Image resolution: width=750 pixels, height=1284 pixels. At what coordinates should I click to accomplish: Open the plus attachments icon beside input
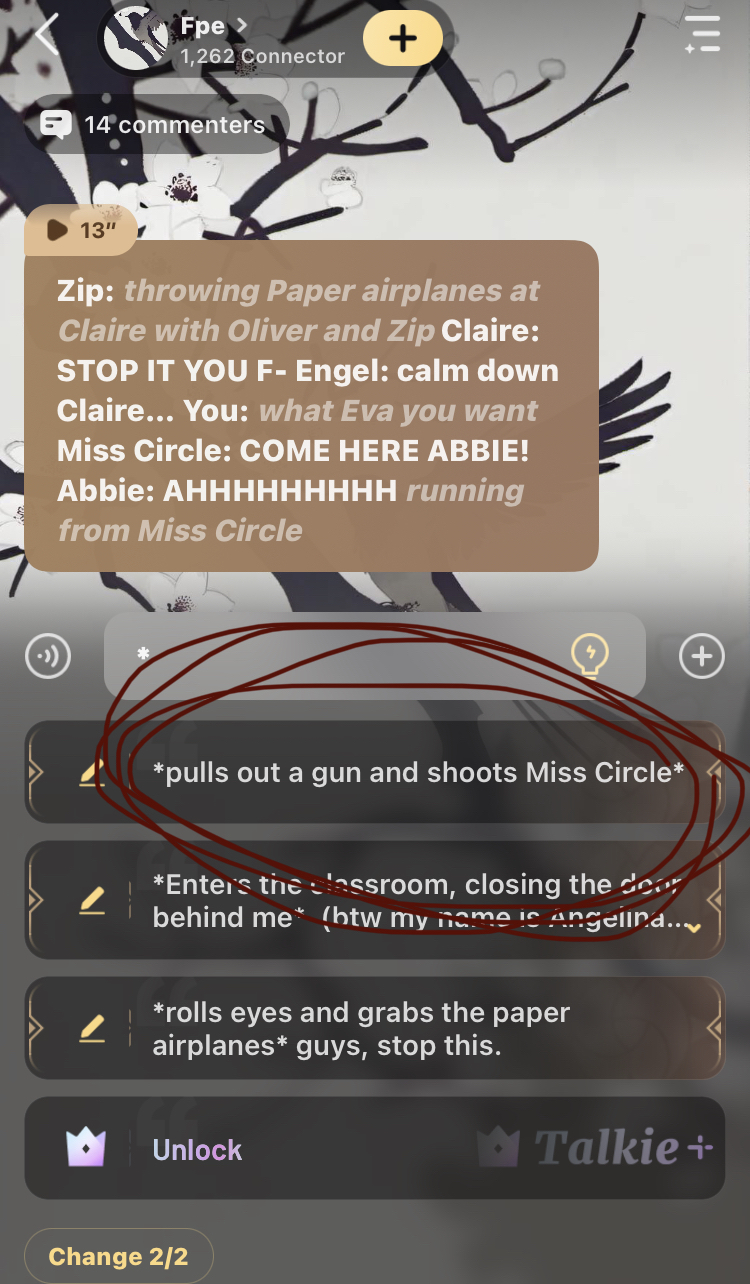[x=701, y=656]
